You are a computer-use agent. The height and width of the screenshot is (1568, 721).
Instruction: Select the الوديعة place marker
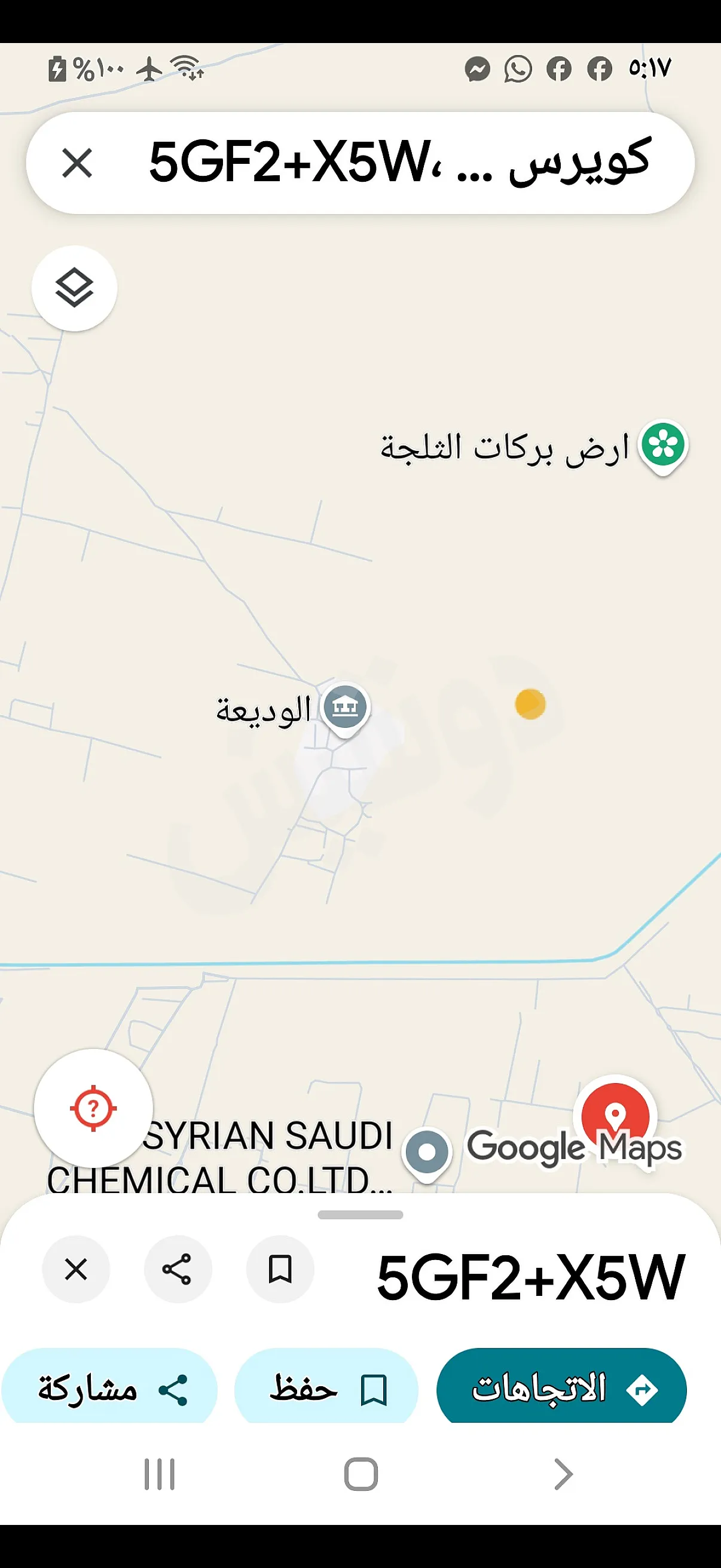[x=345, y=708]
